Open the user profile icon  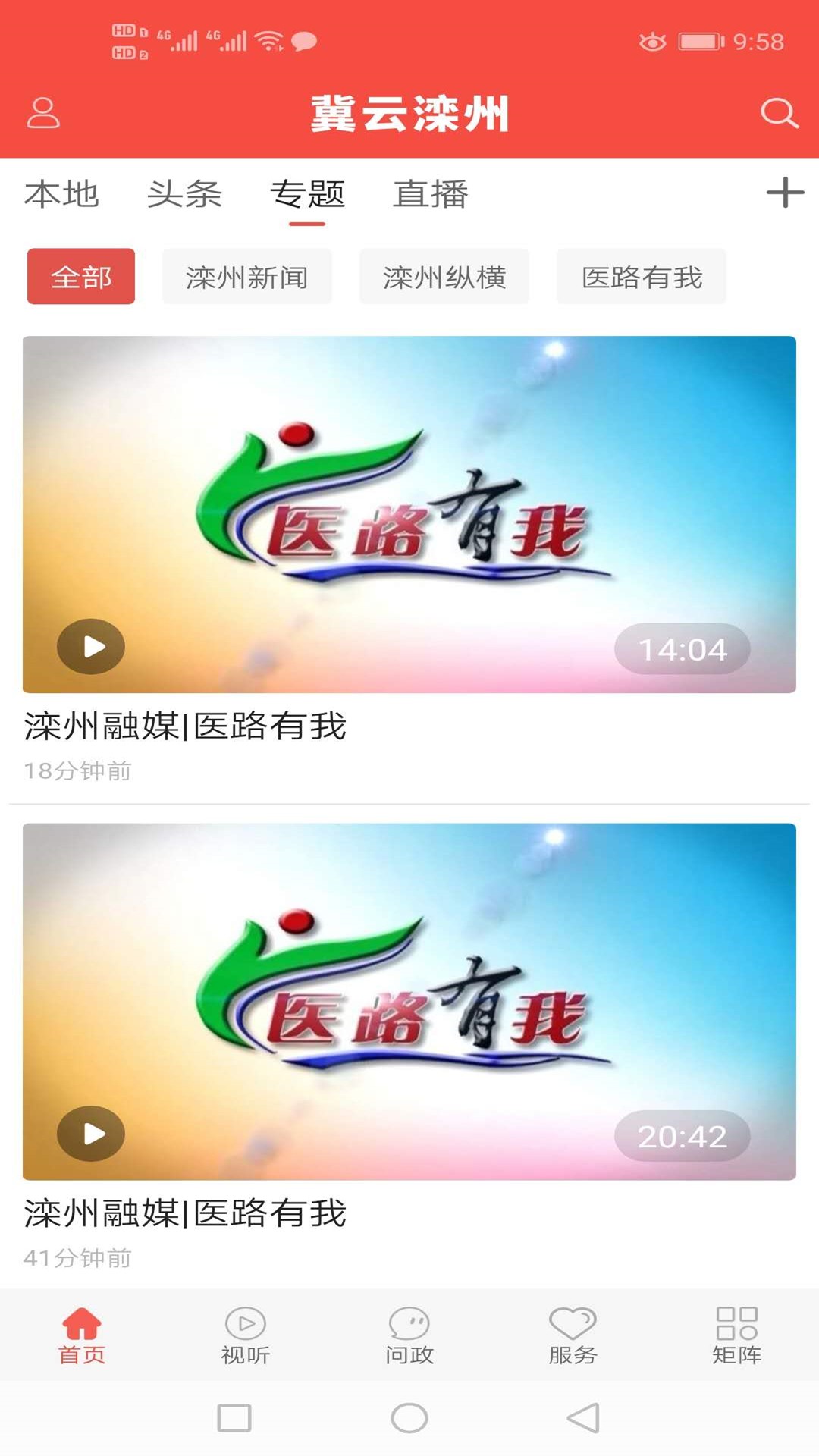point(43,113)
